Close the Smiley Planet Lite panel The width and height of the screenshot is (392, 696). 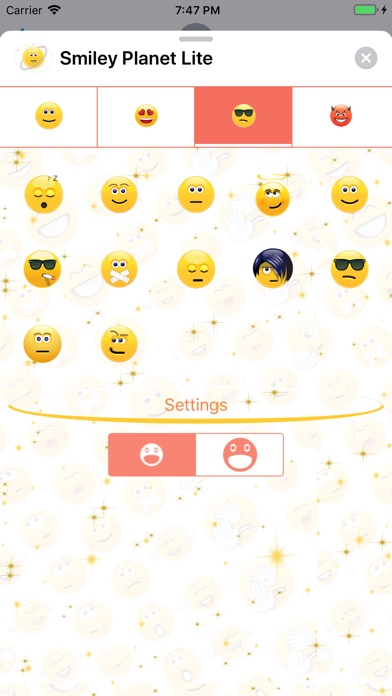click(366, 58)
